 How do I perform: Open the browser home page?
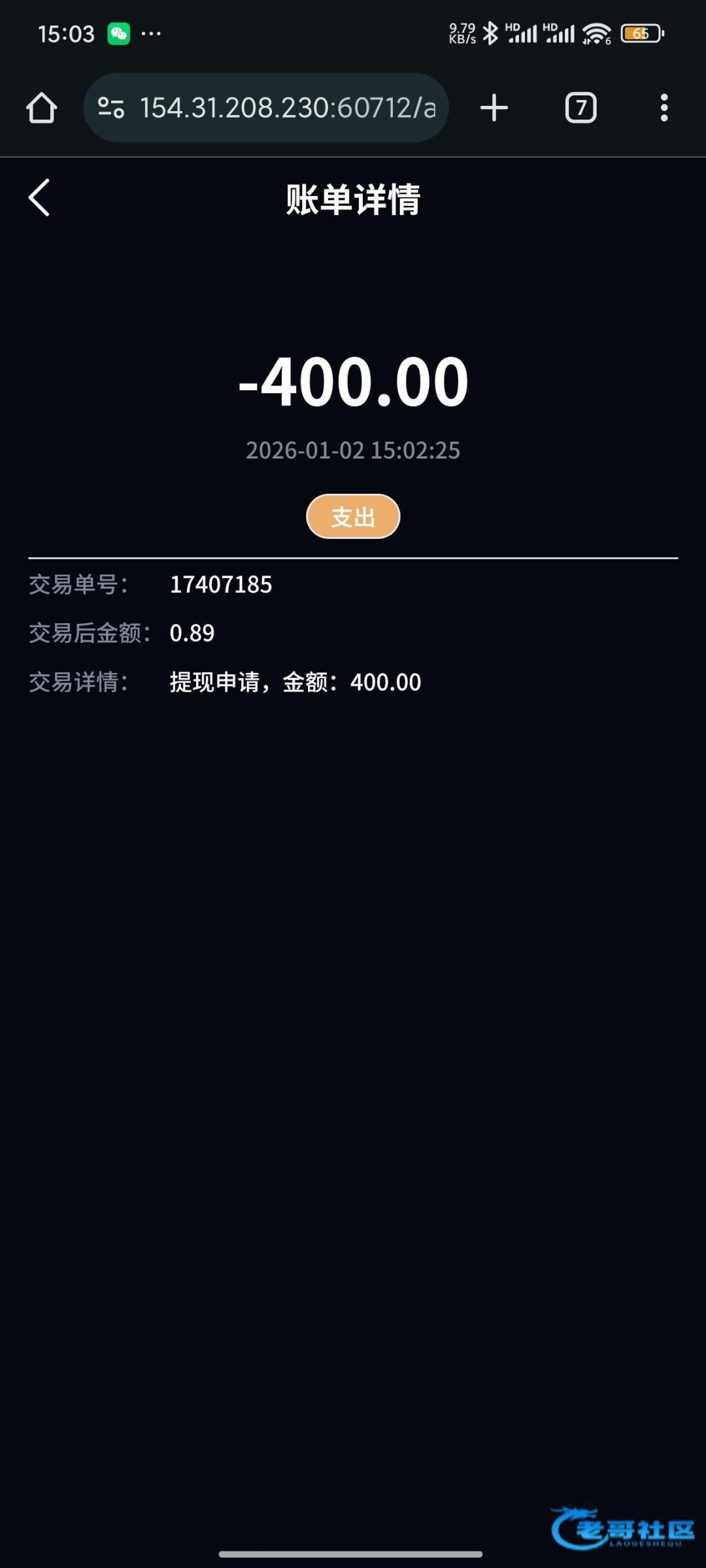point(42,108)
